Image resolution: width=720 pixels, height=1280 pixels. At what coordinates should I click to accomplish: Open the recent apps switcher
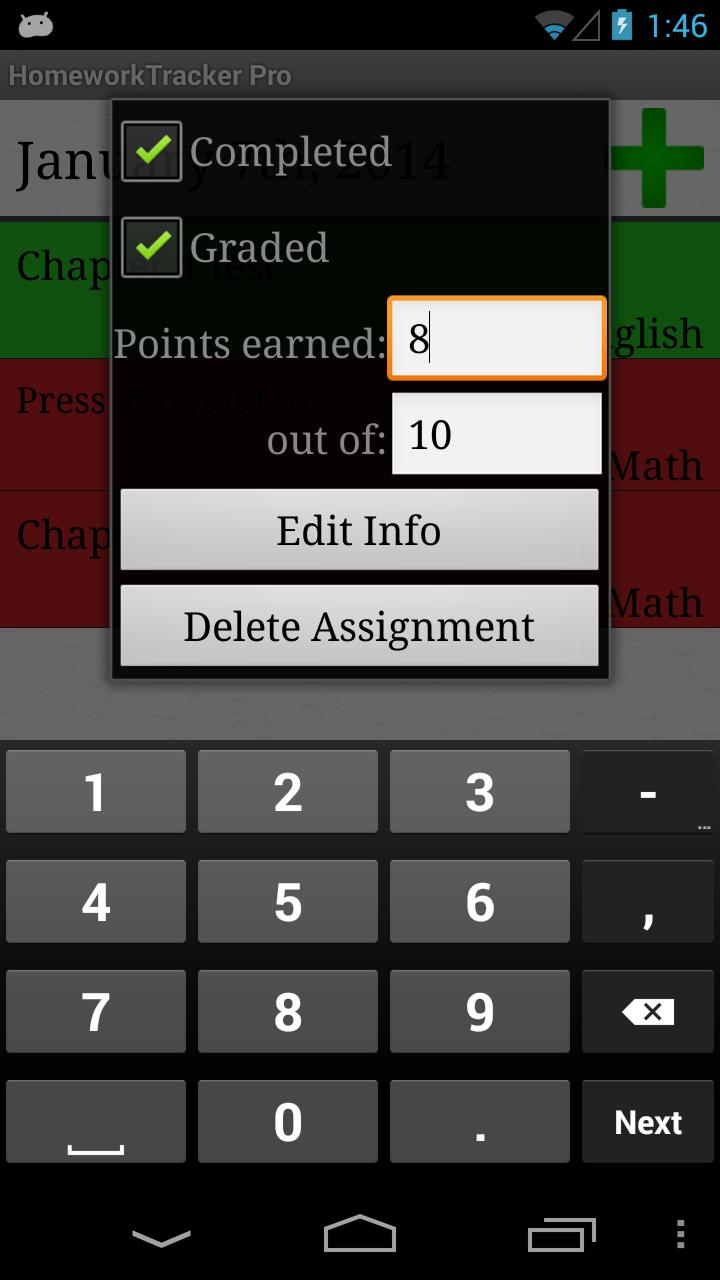click(x=560, y=1235)
